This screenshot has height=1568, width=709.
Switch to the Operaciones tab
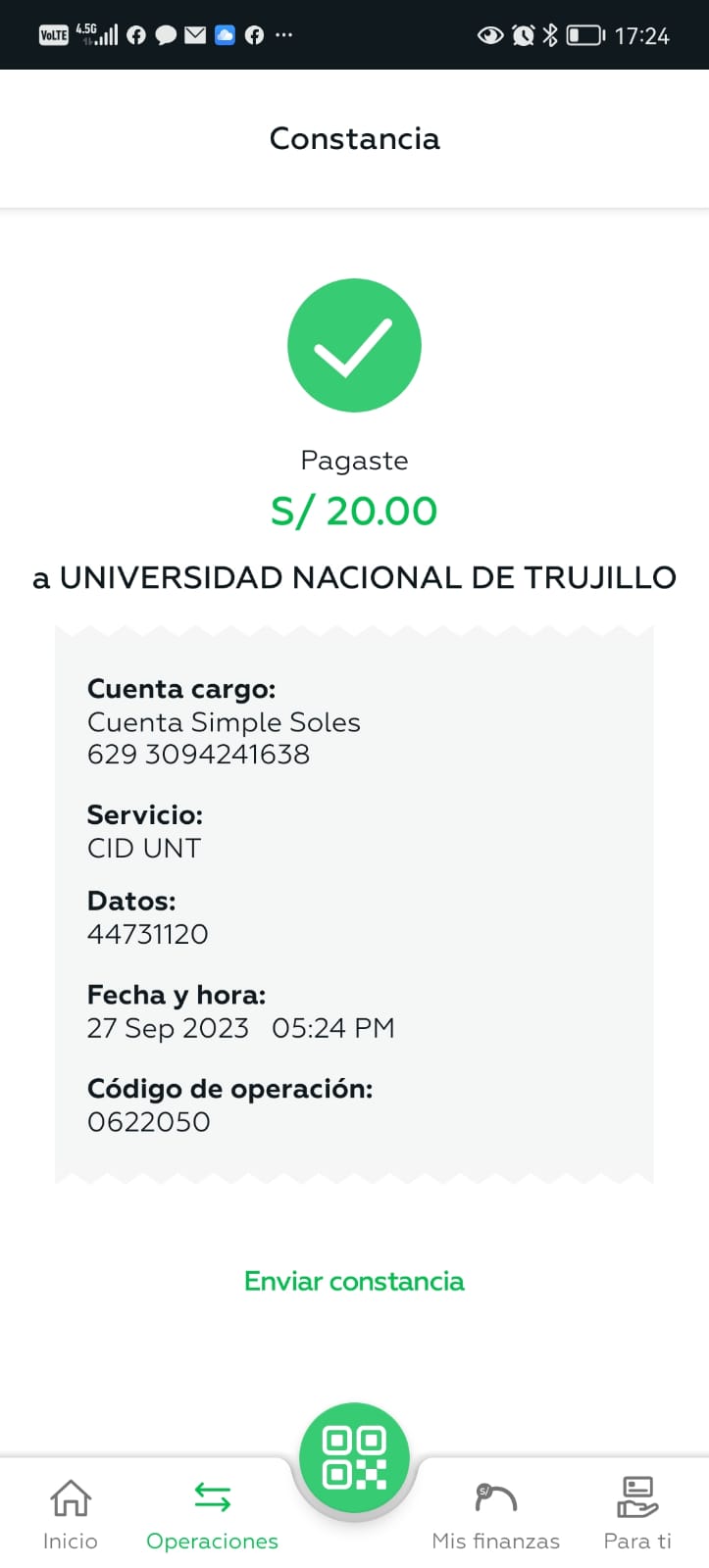pyautogui.click(x=212, y=1513)
